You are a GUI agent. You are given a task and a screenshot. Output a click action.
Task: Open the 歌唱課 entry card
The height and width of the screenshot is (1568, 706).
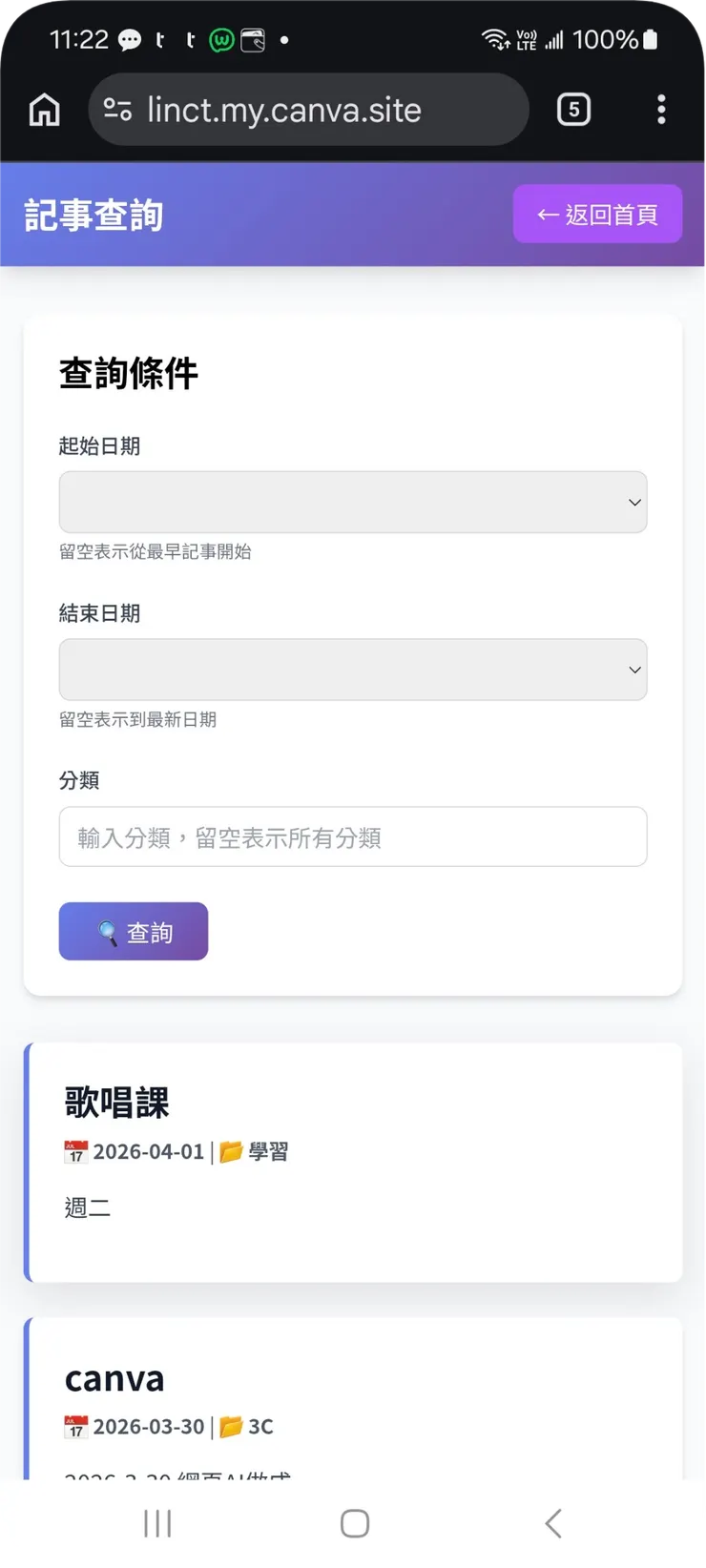click(x=353, y=1162)
